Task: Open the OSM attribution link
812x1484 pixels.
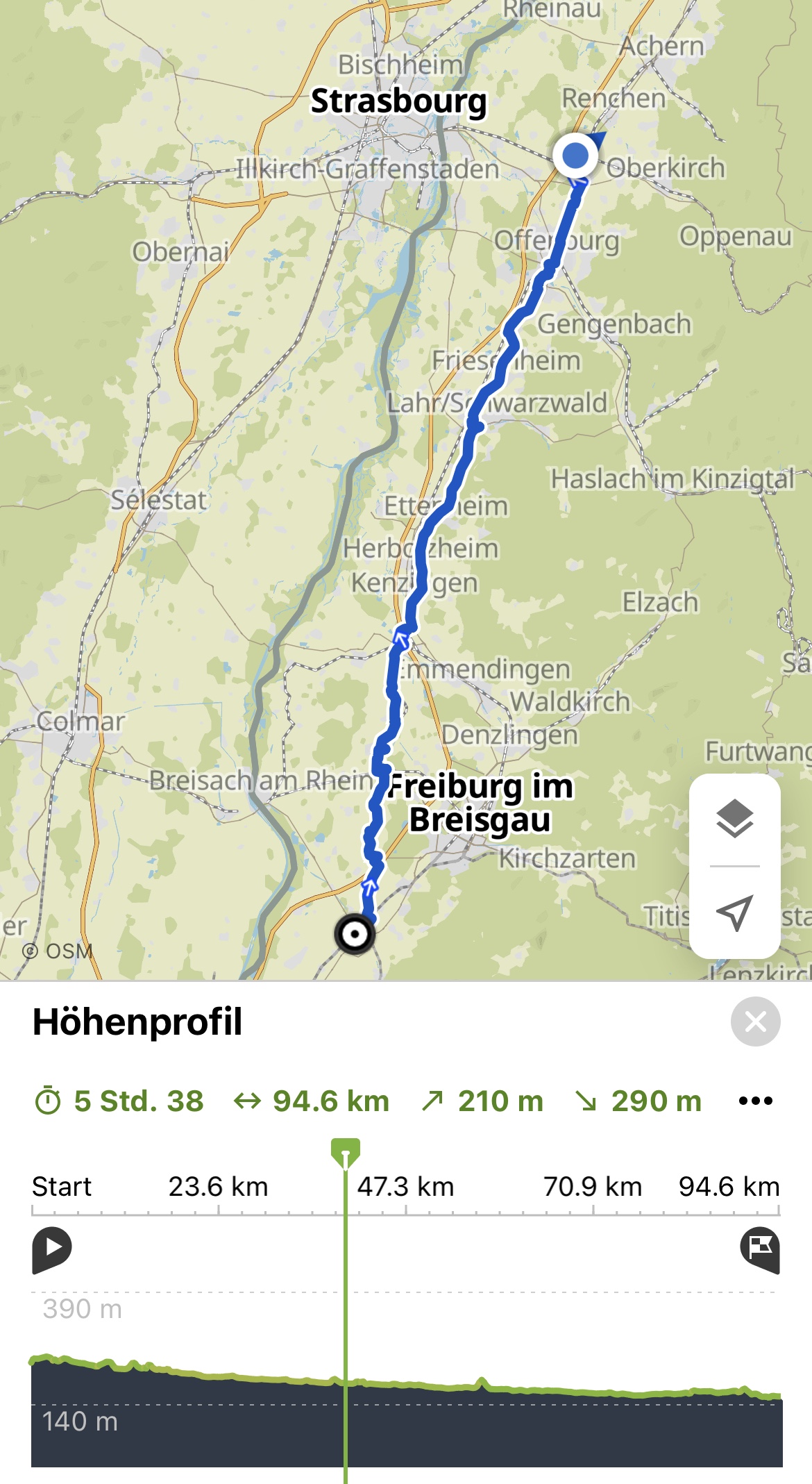Action: [58, 951]
